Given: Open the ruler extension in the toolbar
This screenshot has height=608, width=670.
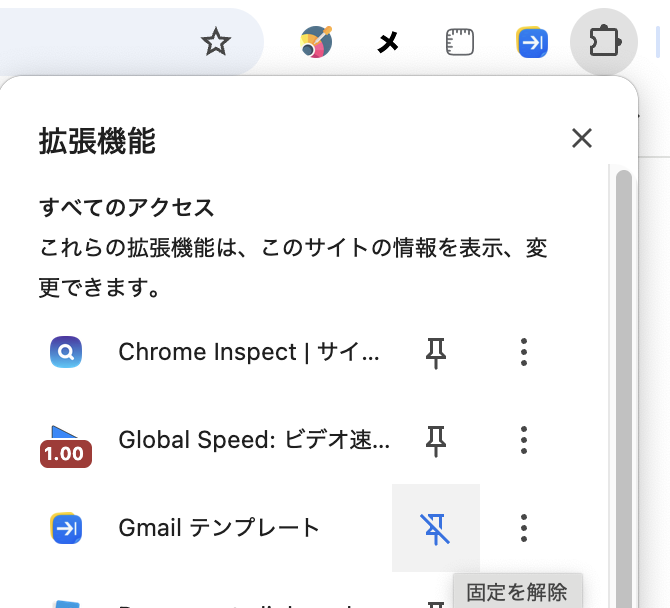Looking at the screenshot, I should [459, 42].
